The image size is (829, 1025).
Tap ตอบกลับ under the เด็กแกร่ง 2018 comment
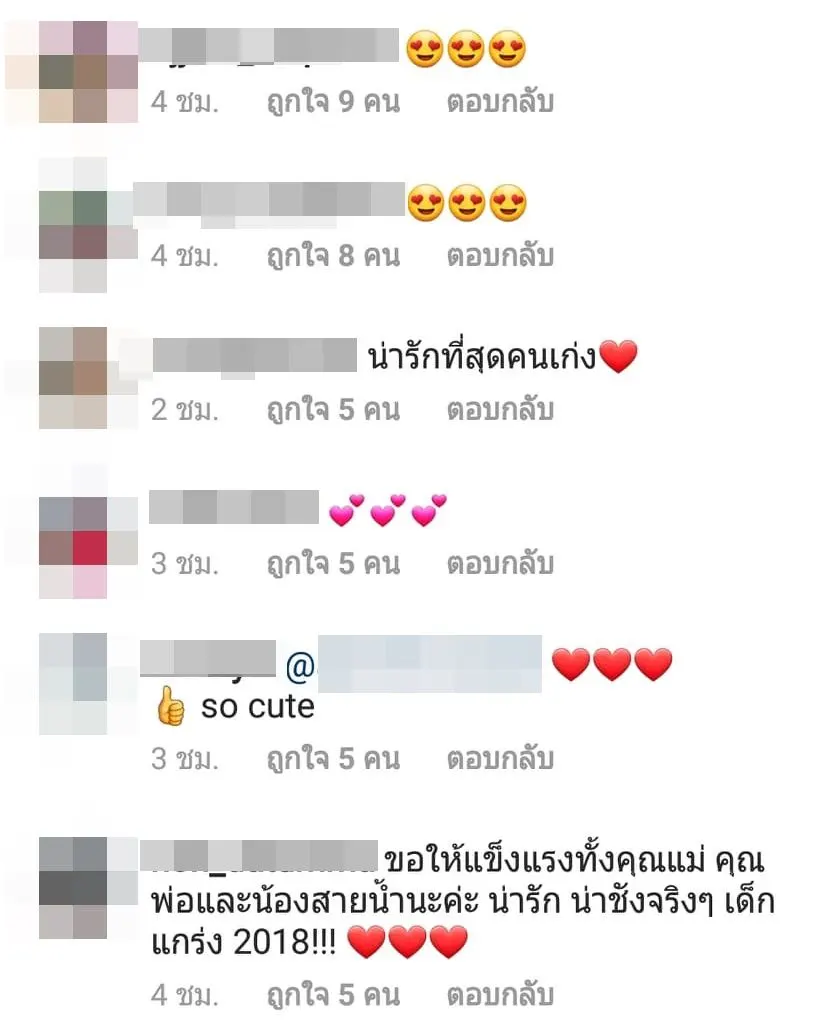pyautogui.click(x=500, y=995)
